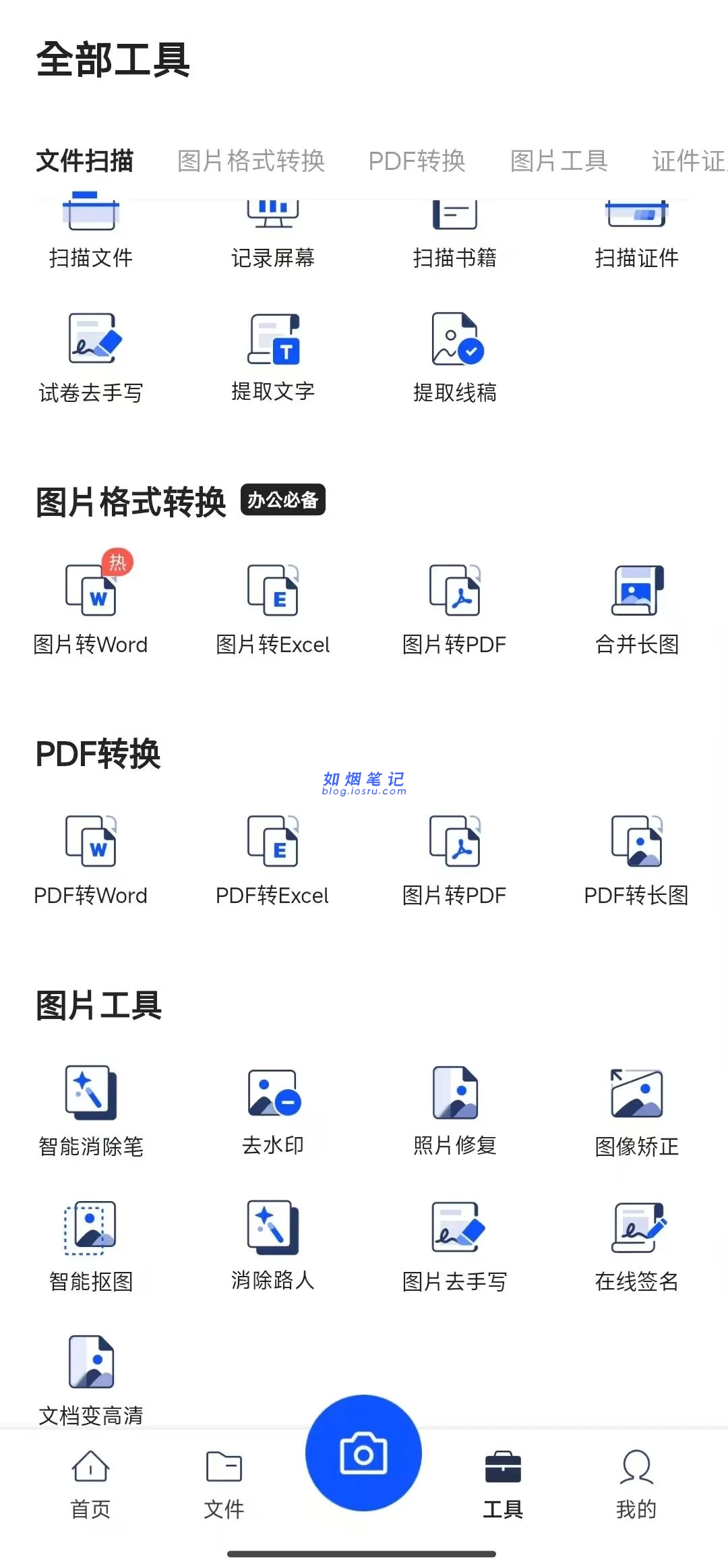
Task: Switch to the 图片格式转换 top tab
Action: (251, 161)
